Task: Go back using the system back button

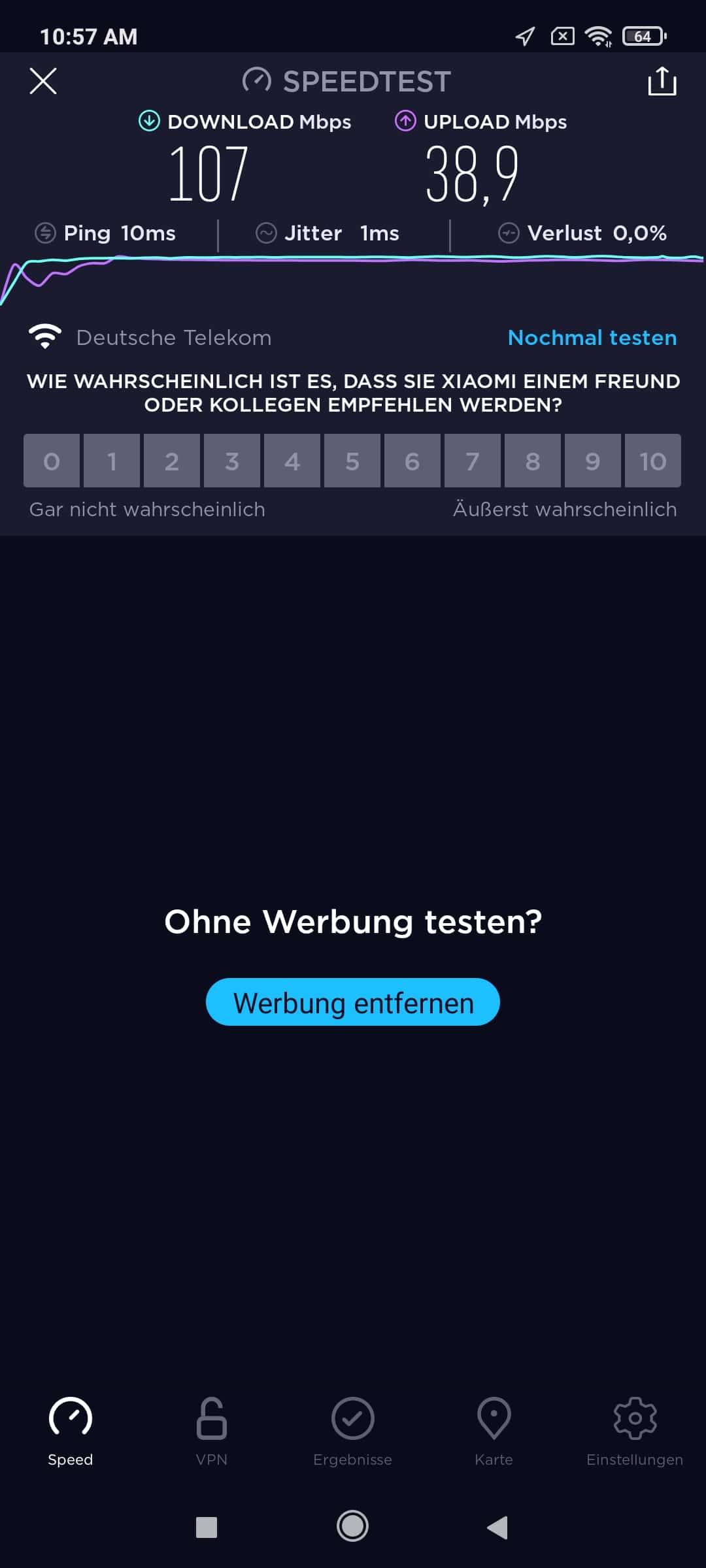Action: click(x=497, y=1527)
